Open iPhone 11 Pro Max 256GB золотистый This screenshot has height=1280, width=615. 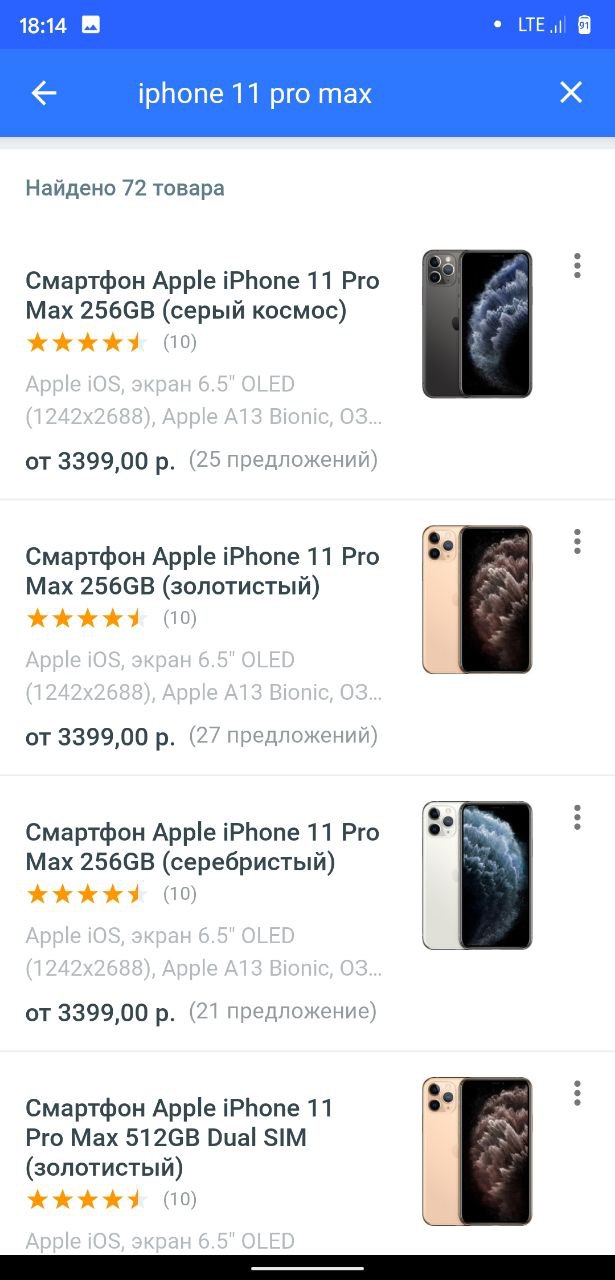click(x=307, y=638)
